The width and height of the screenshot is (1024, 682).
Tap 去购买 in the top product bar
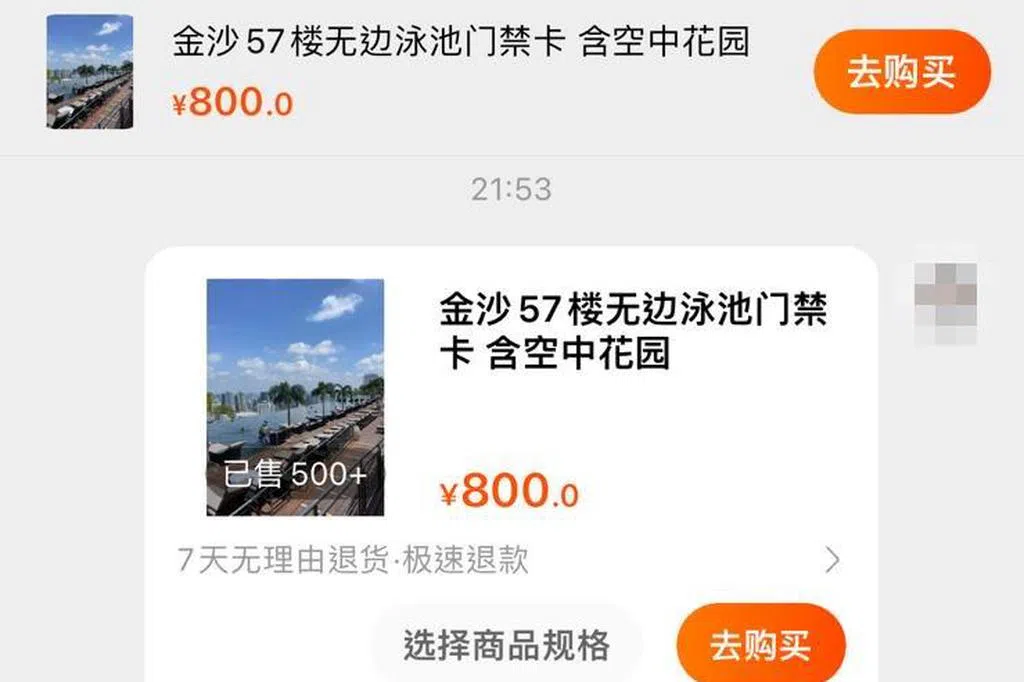click(902, 72)
